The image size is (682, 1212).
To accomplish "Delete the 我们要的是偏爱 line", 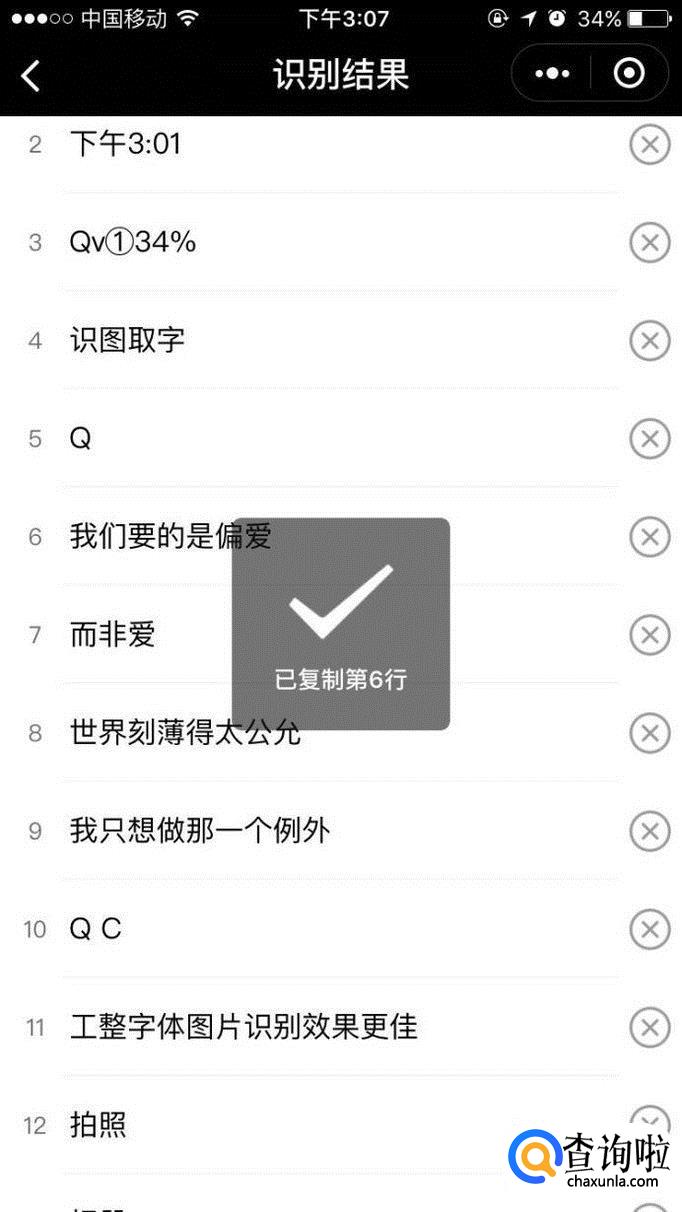I will [649, 537].
